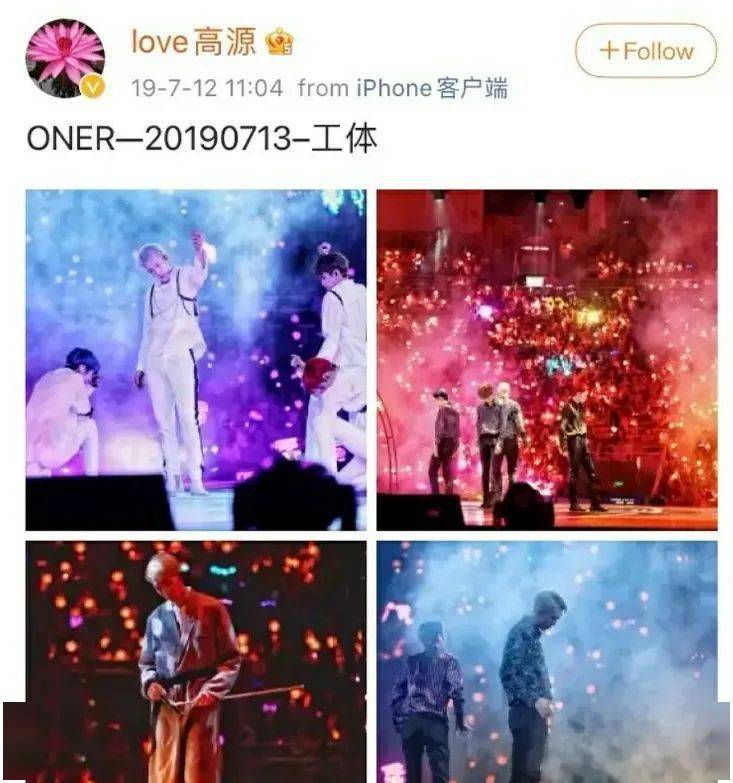
Task: Open the white-outfit stage photo
Action: [x=196, y=359]
